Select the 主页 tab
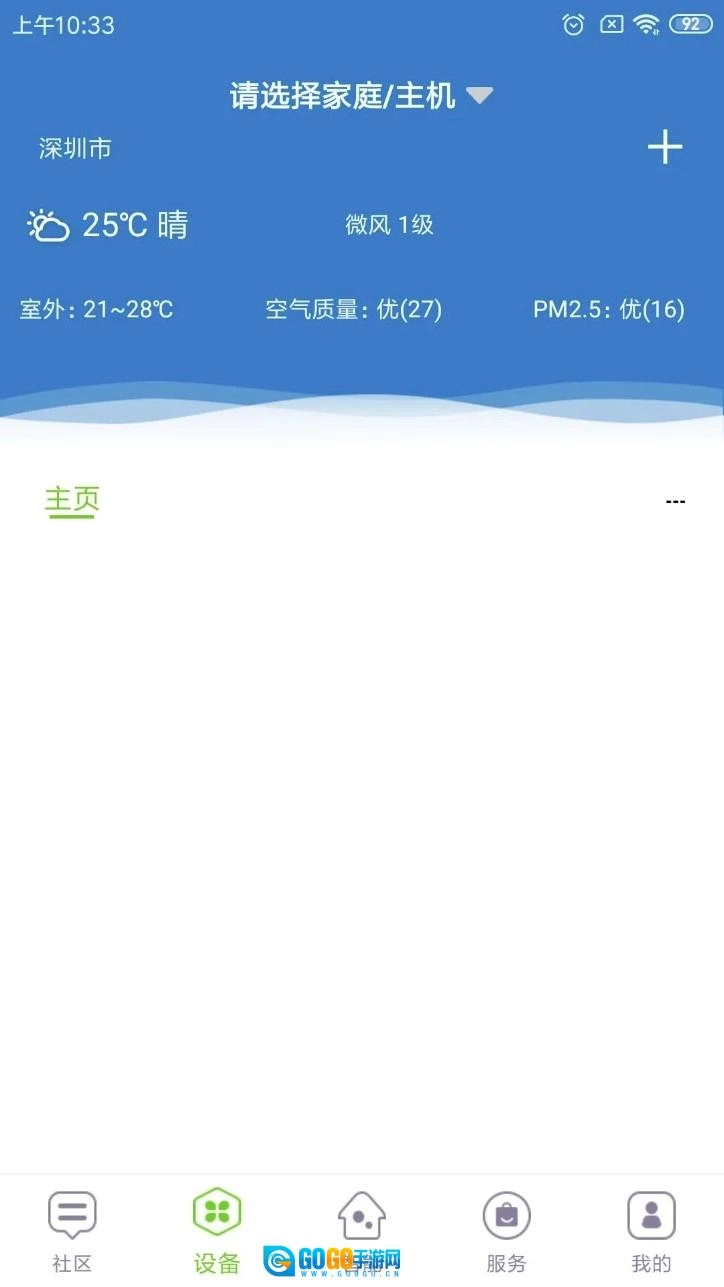The image size is (724, 1287). [72, 500]
